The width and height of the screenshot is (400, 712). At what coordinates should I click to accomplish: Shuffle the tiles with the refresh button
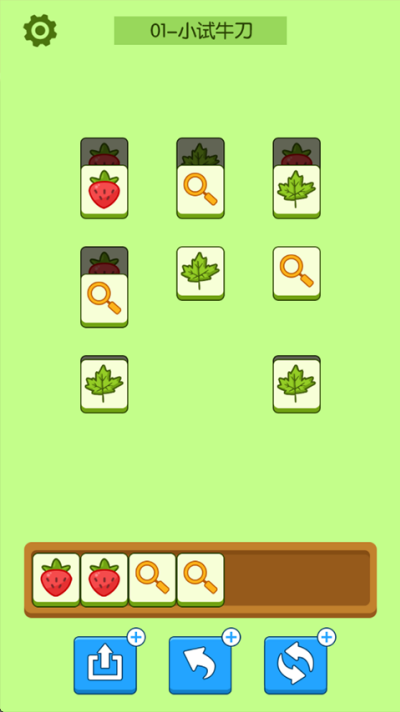point(296,665)
